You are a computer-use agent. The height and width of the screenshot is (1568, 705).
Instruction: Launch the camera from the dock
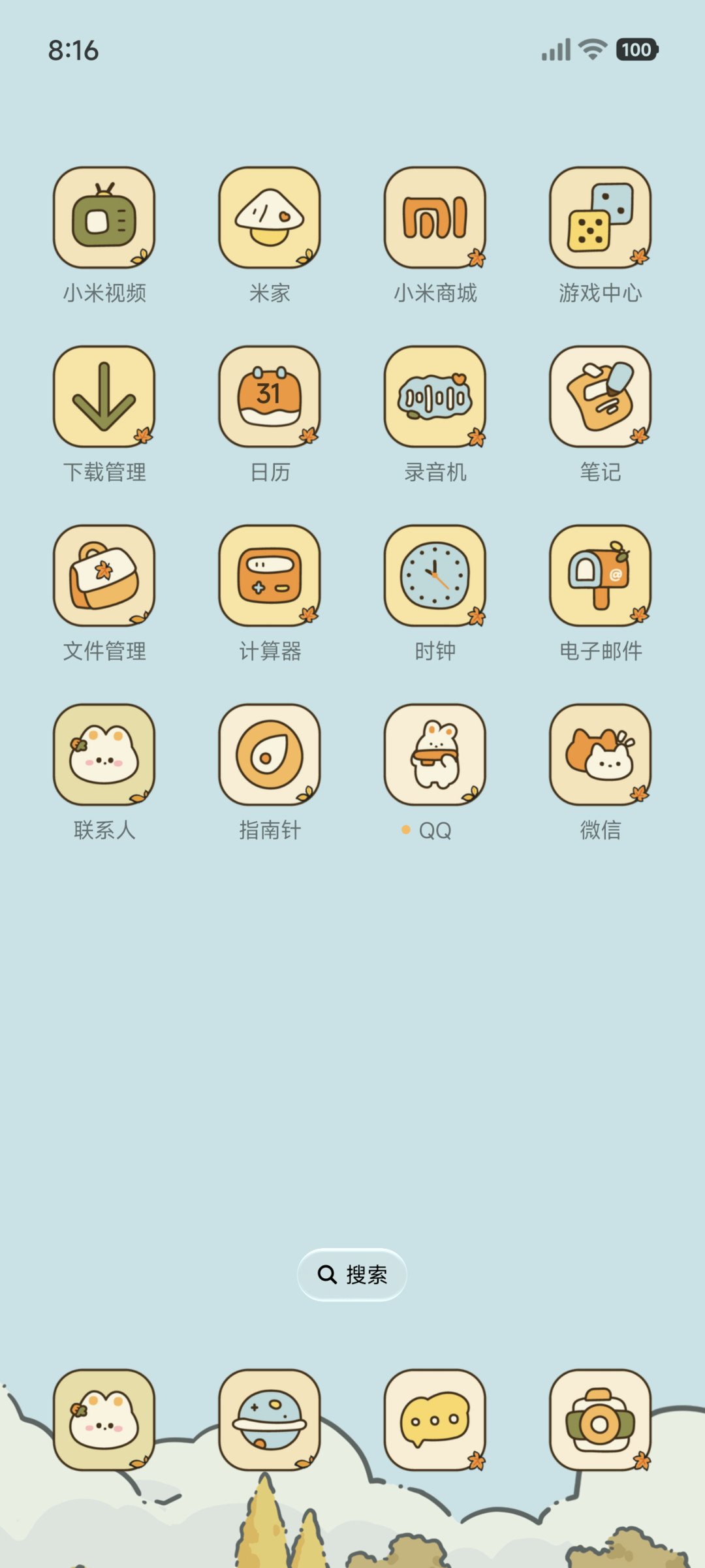[601, 1420]
